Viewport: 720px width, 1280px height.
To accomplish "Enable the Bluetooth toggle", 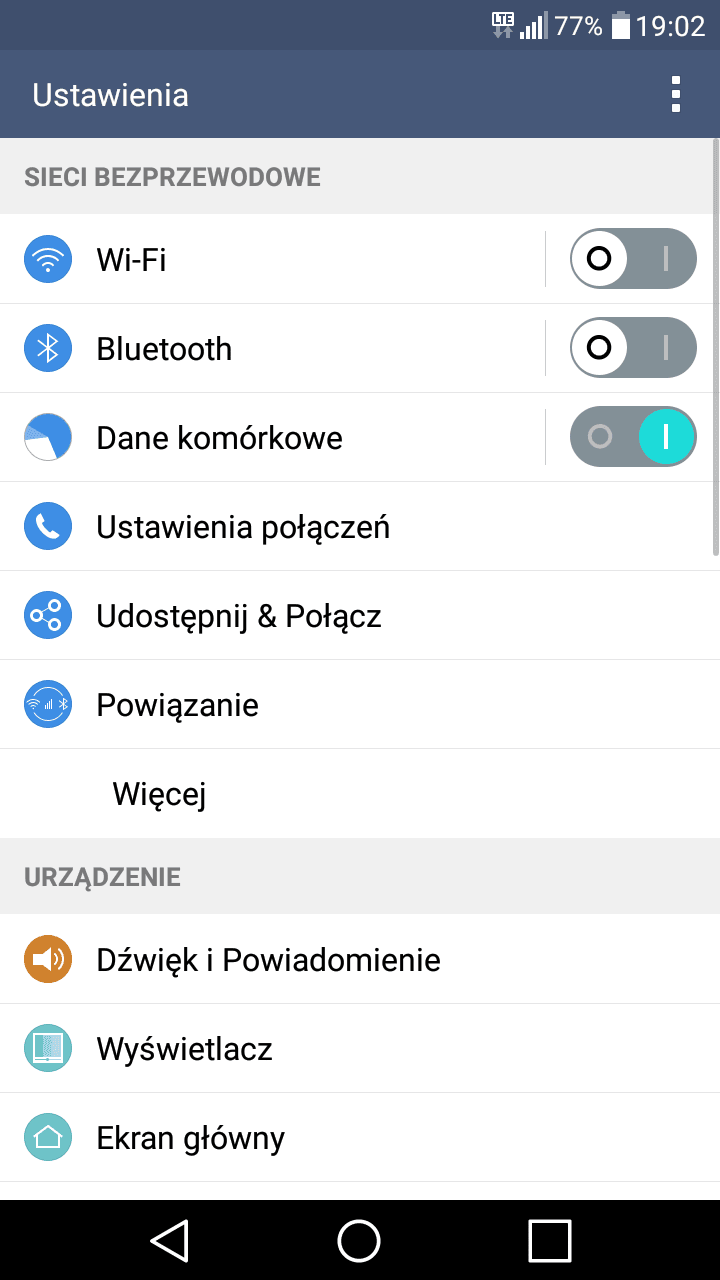I will (x=633, y=348).
